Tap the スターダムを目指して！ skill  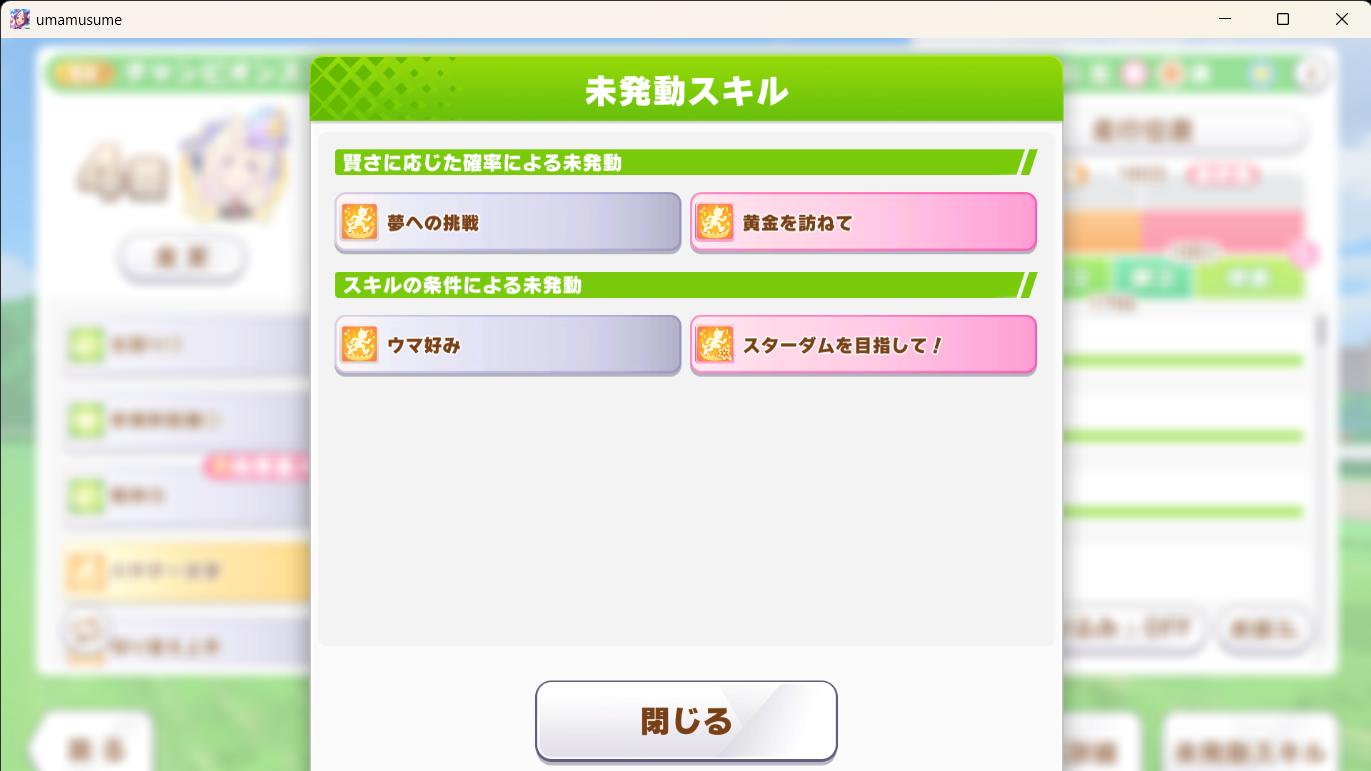(863, 345)
